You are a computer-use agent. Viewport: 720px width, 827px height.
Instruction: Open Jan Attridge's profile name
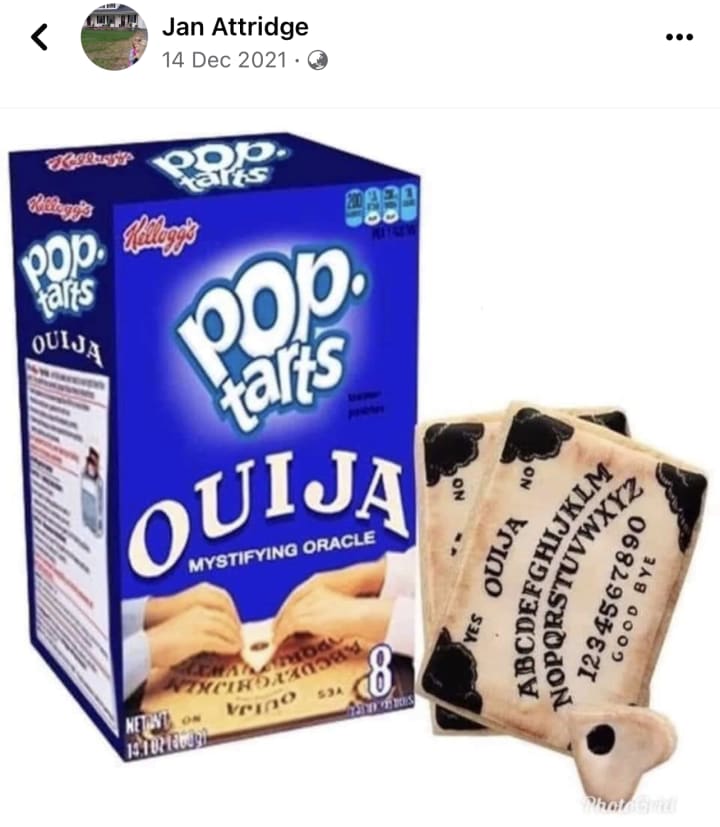pos(235,26)
